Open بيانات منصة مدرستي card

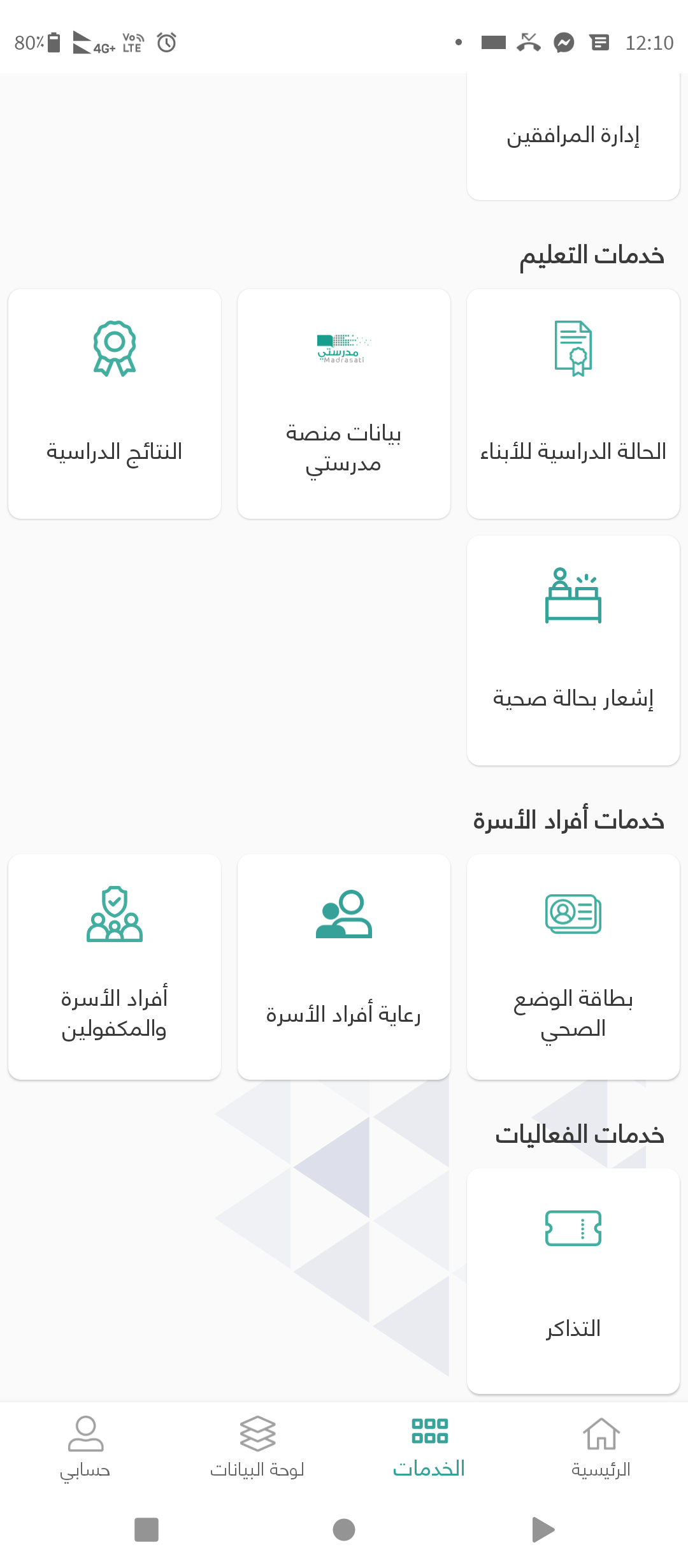click(344, 403)
